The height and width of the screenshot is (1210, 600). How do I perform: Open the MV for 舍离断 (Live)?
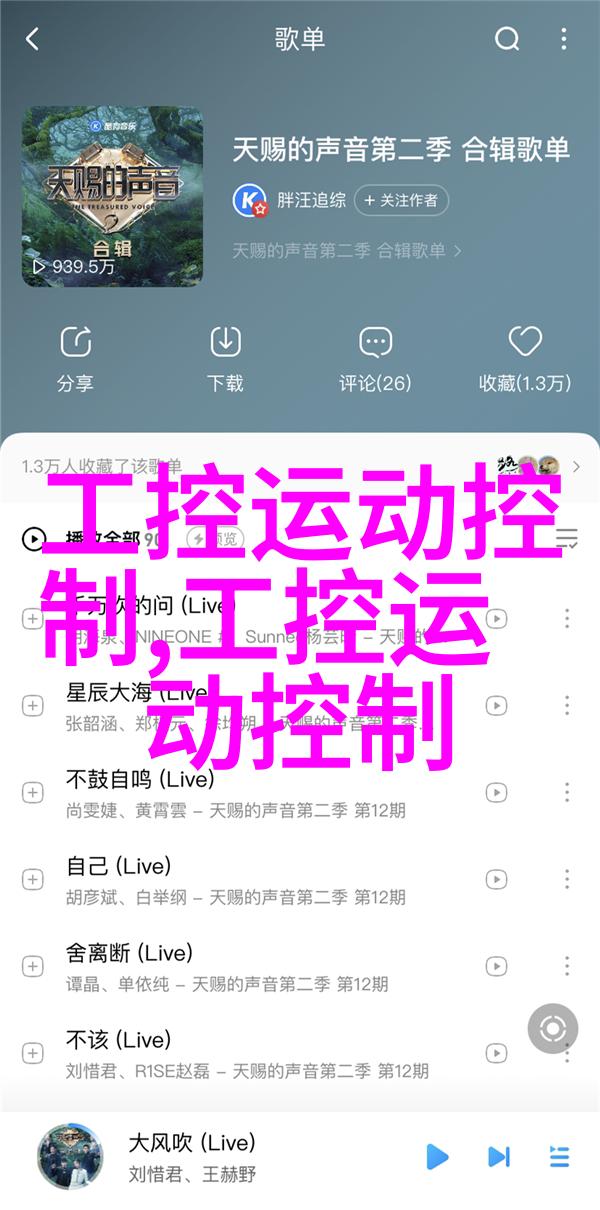pyautogui.click(x=497, y=966)
